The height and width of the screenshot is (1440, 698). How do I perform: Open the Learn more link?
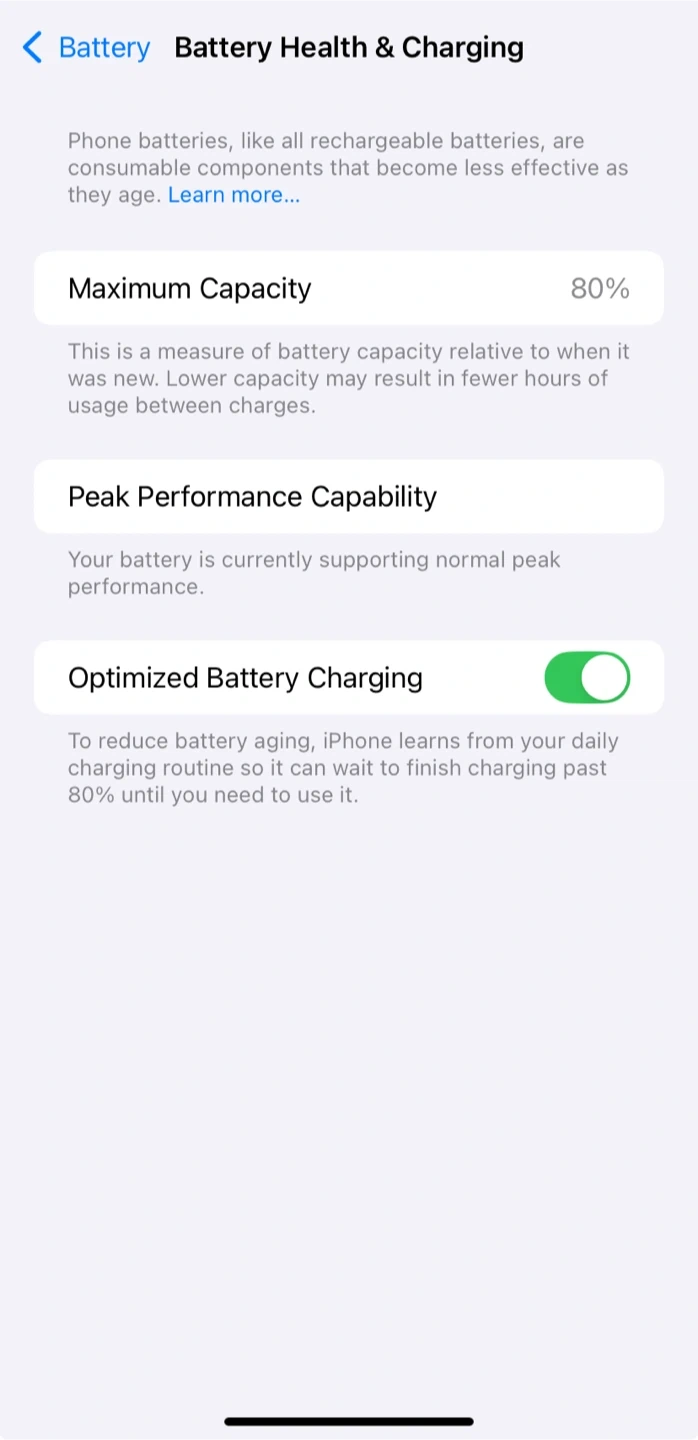(x=234, y=195)
